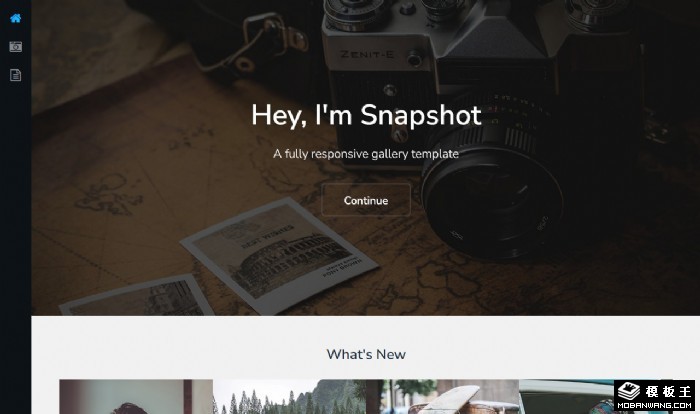Tap the Continue button

coord(366,200)
